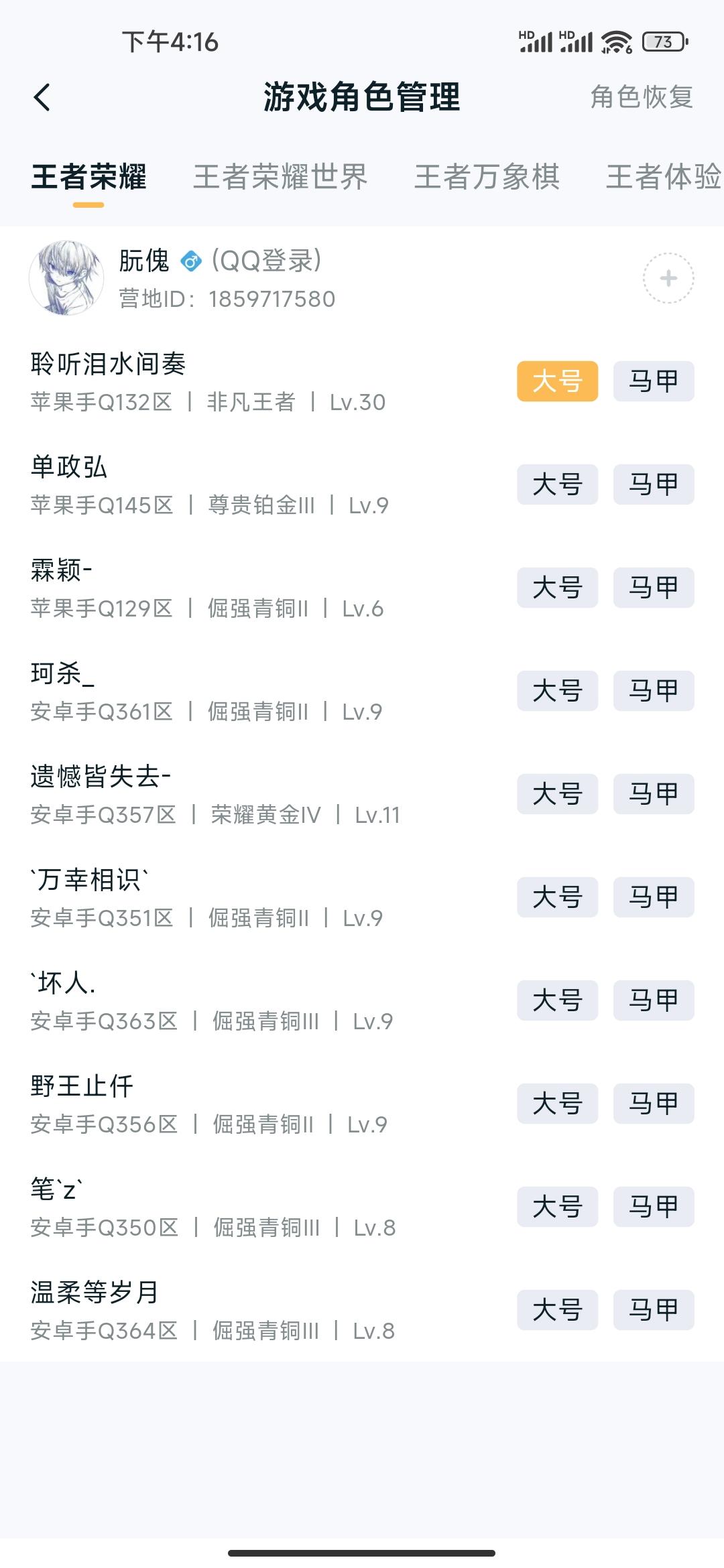
Task: Tap the male gender icon beside 朊傀
Action: click(x=192, y=263)
